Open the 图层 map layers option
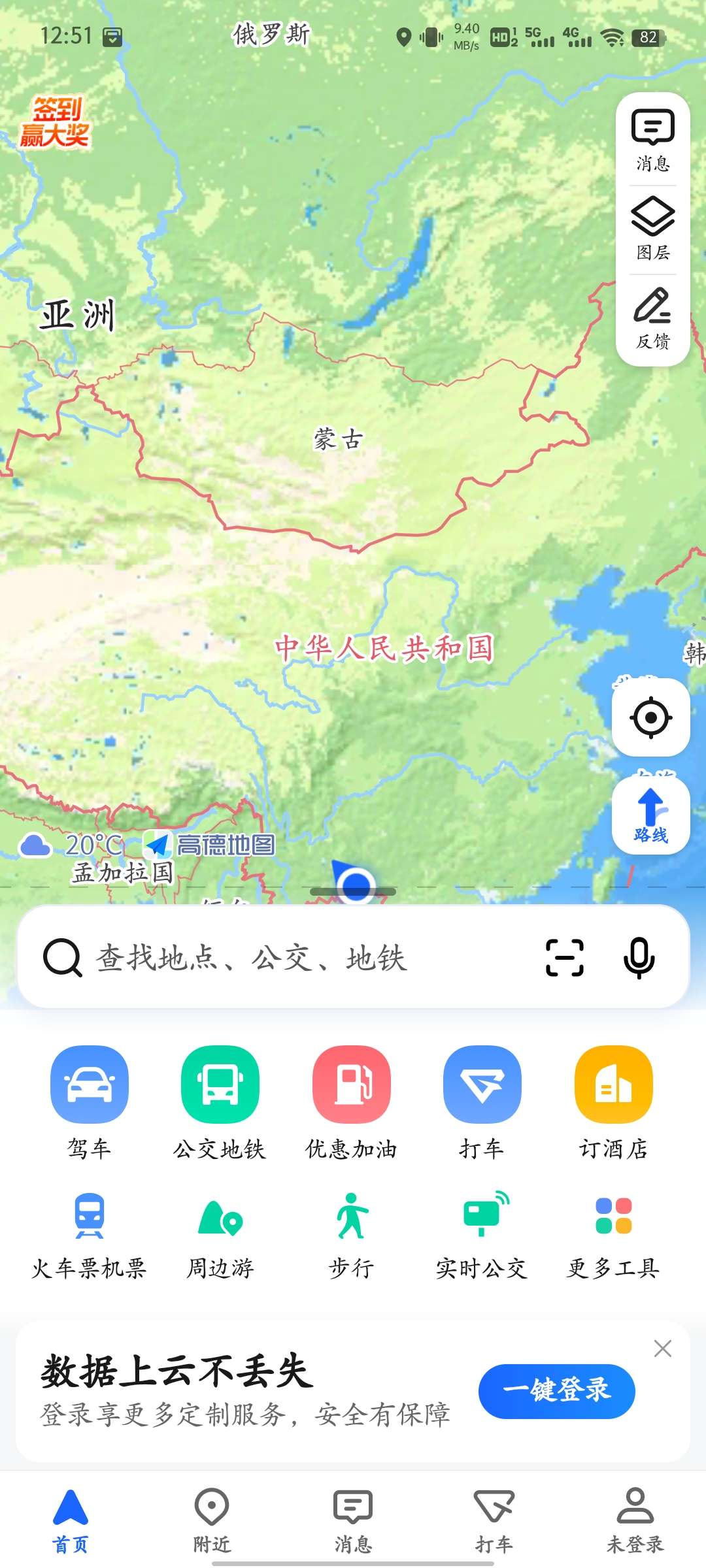Screen dimensions: 706x1568 pos(652,229)
